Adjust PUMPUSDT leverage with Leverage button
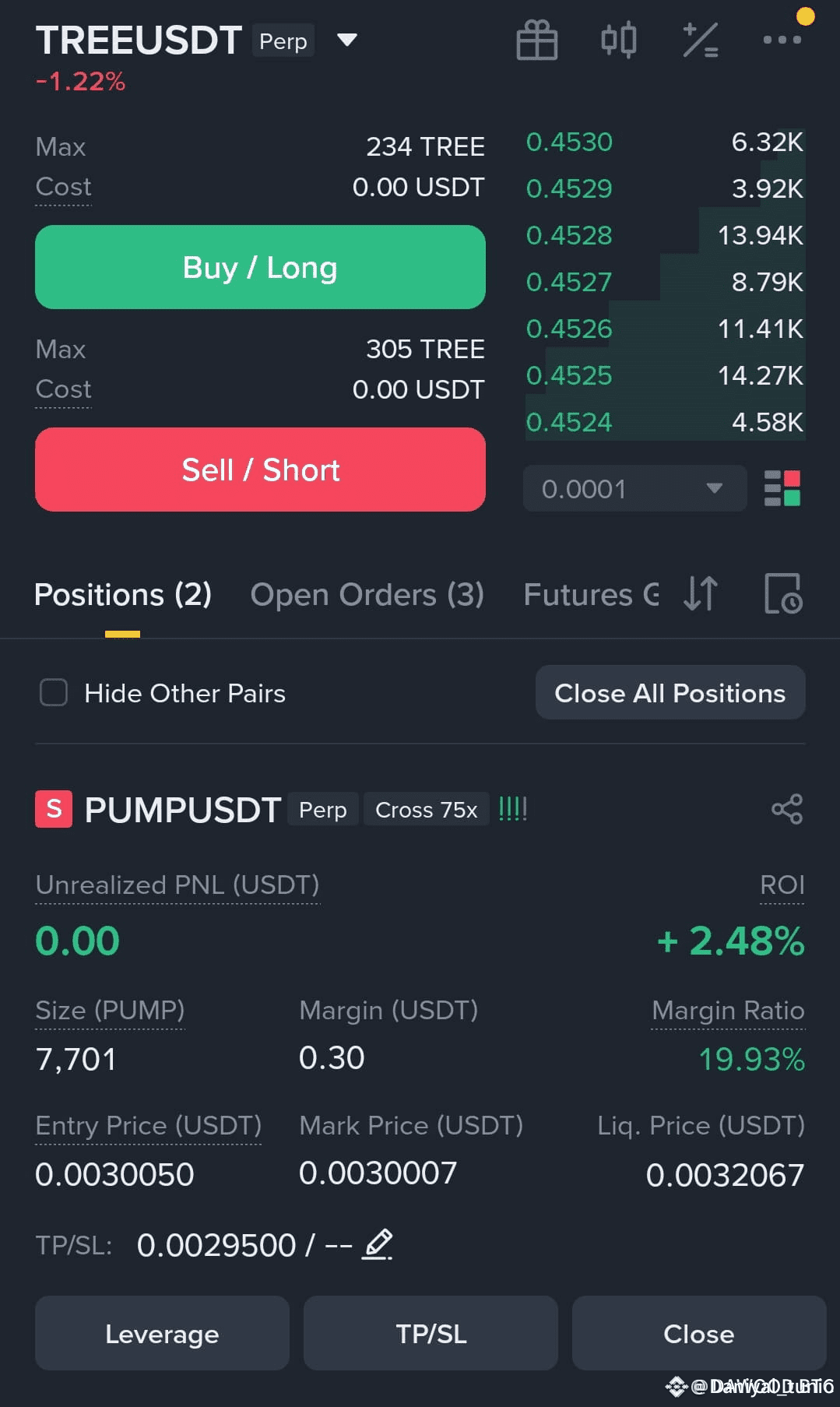 pos(162,1333)
